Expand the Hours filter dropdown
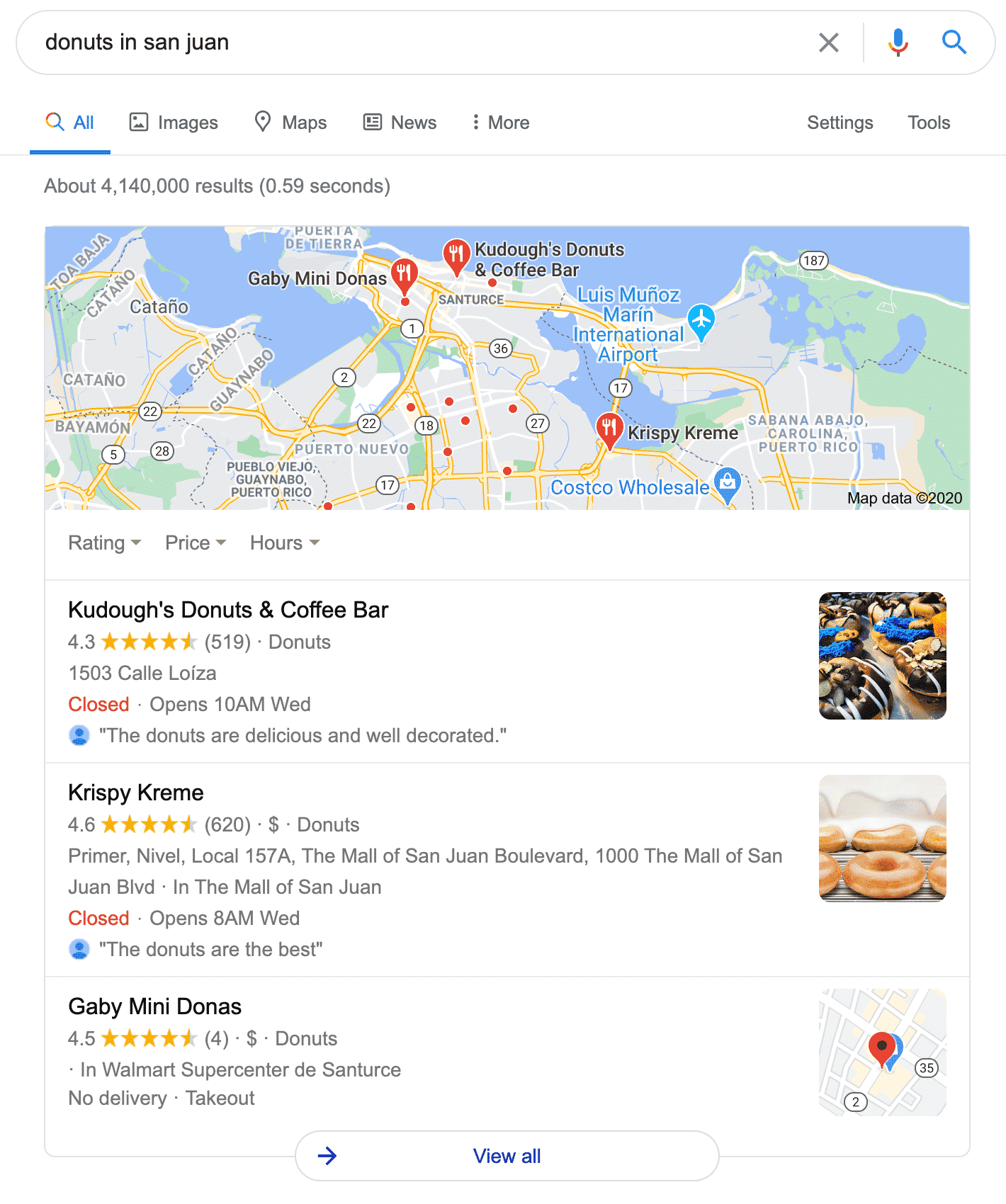The height and width of the screenshot is (1204, 1006). coord(284,543)
